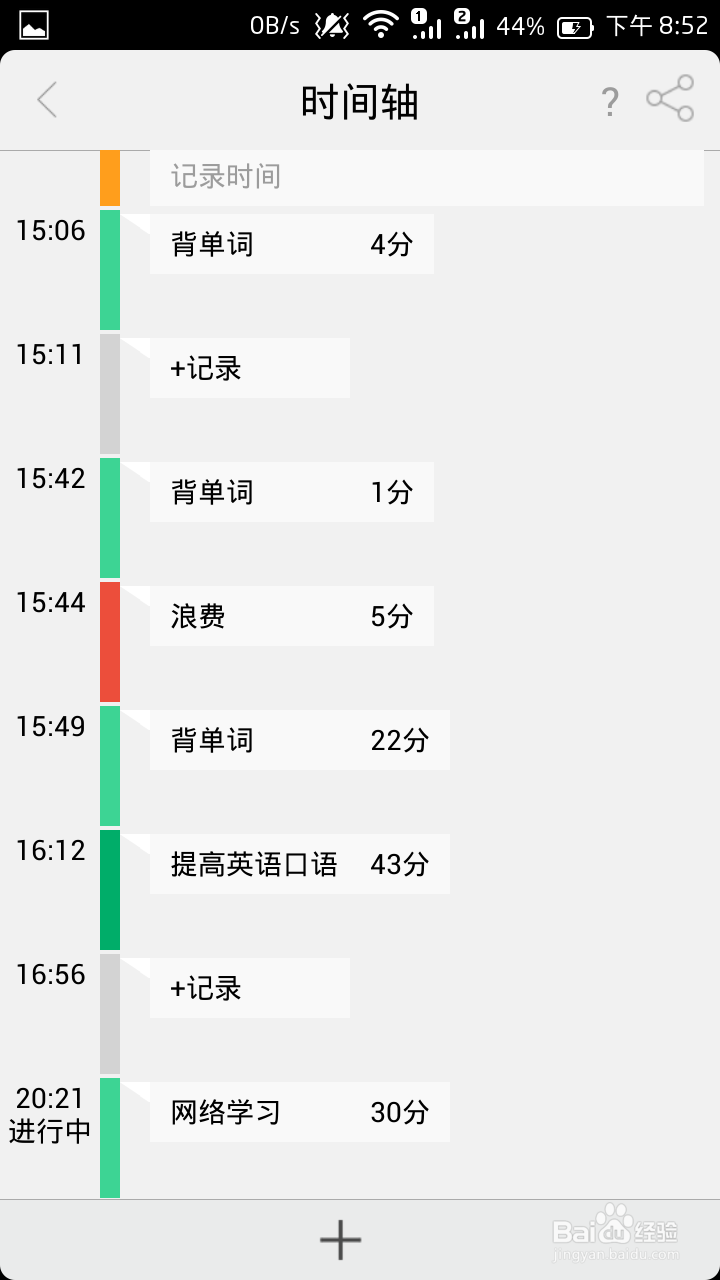Tap the orange bar at the timeline top

coord(109,176)
